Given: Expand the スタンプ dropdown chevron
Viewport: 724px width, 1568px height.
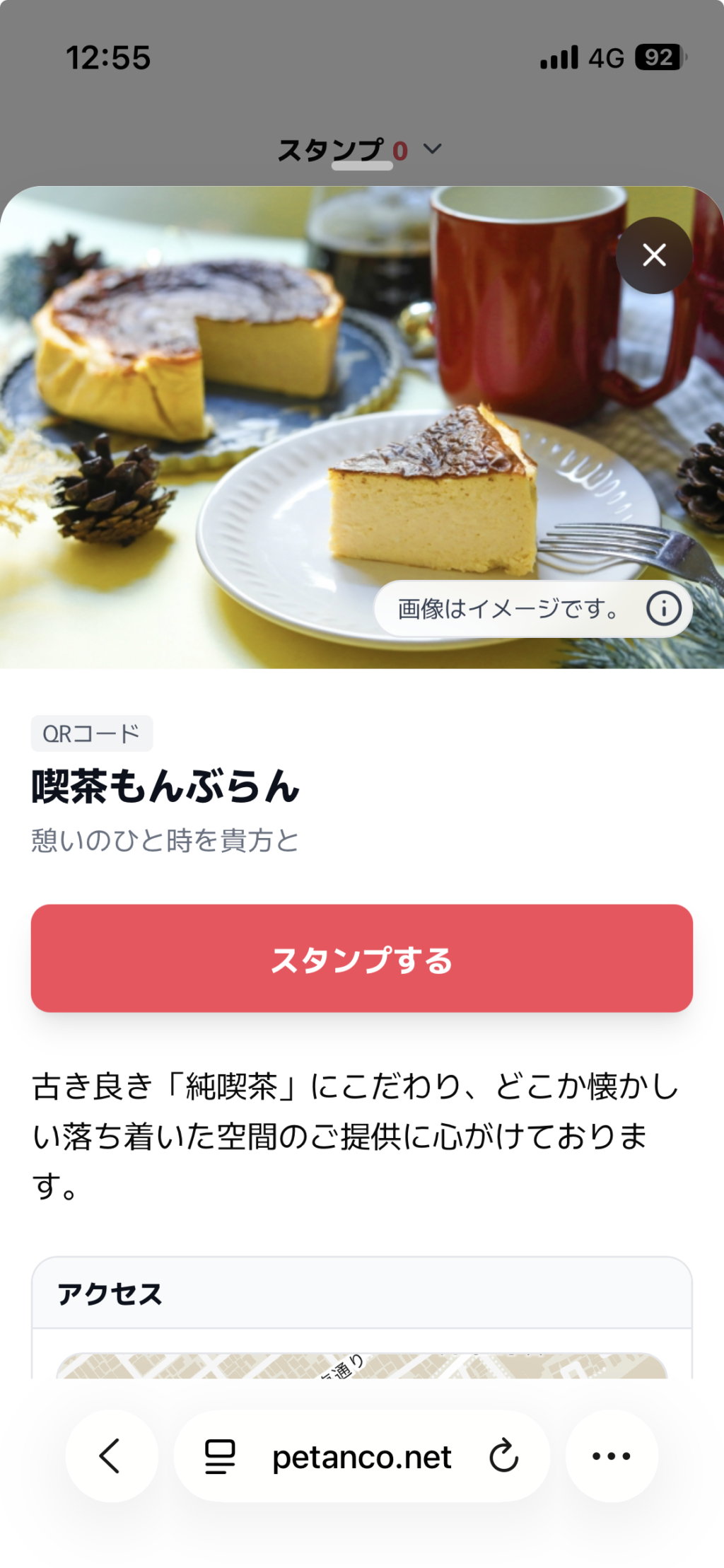Looking at the screenshot, I should pos(433,149).
